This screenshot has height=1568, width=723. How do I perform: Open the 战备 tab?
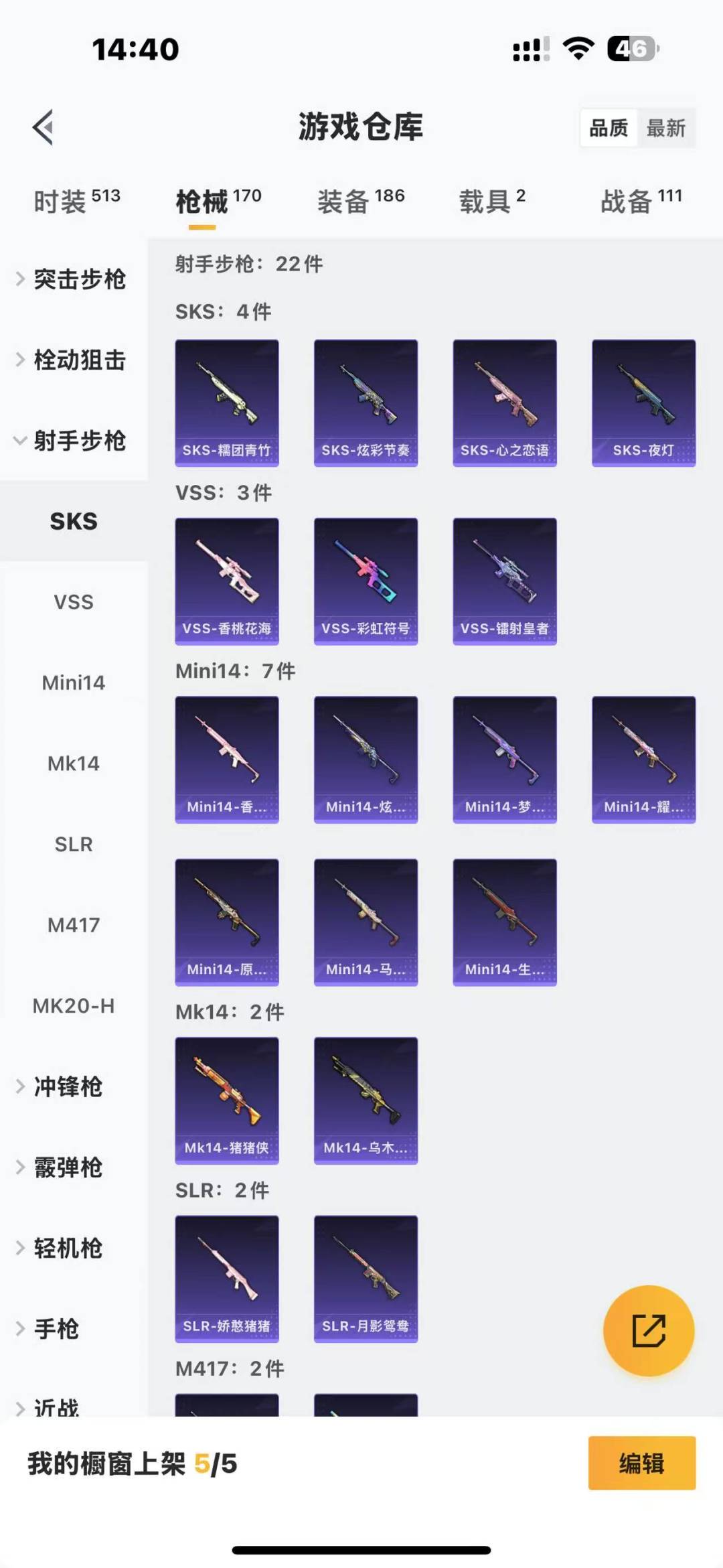coord(641,201)
